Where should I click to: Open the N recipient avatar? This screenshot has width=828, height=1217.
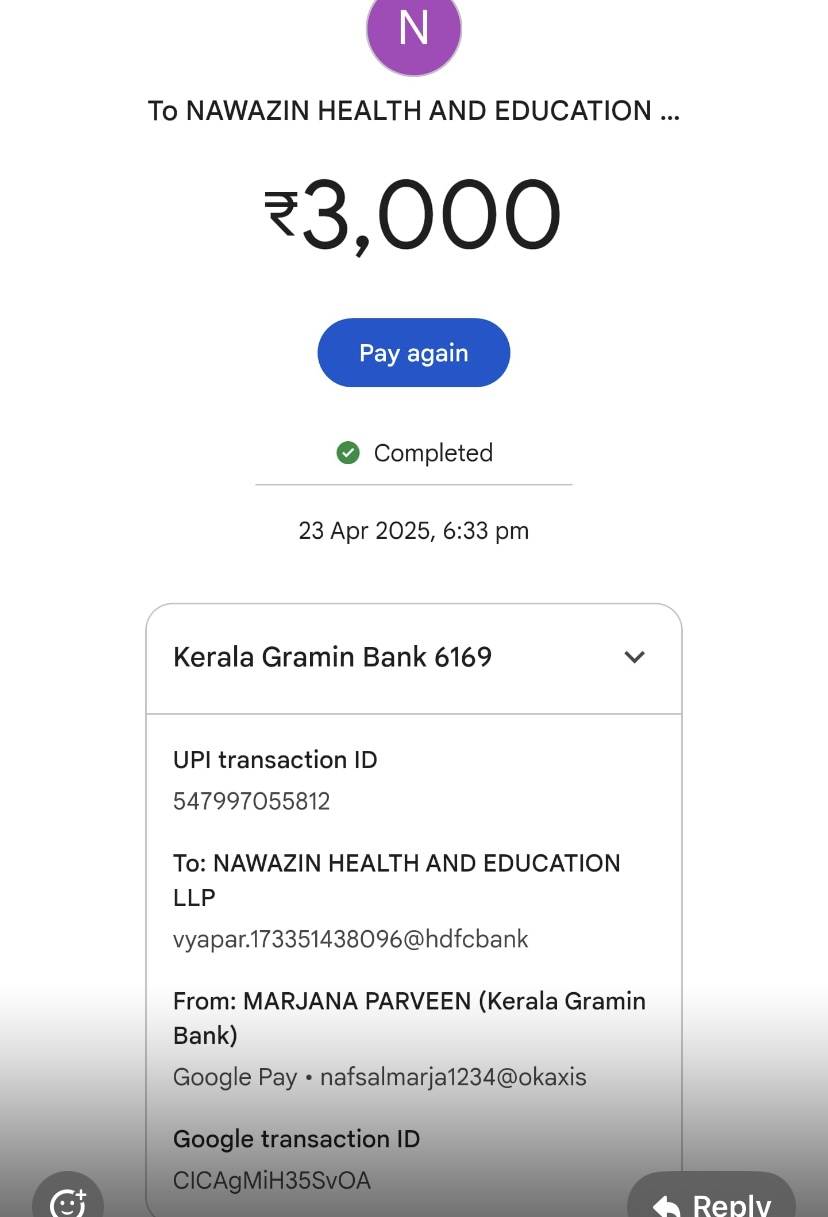(x=414, y=30)
